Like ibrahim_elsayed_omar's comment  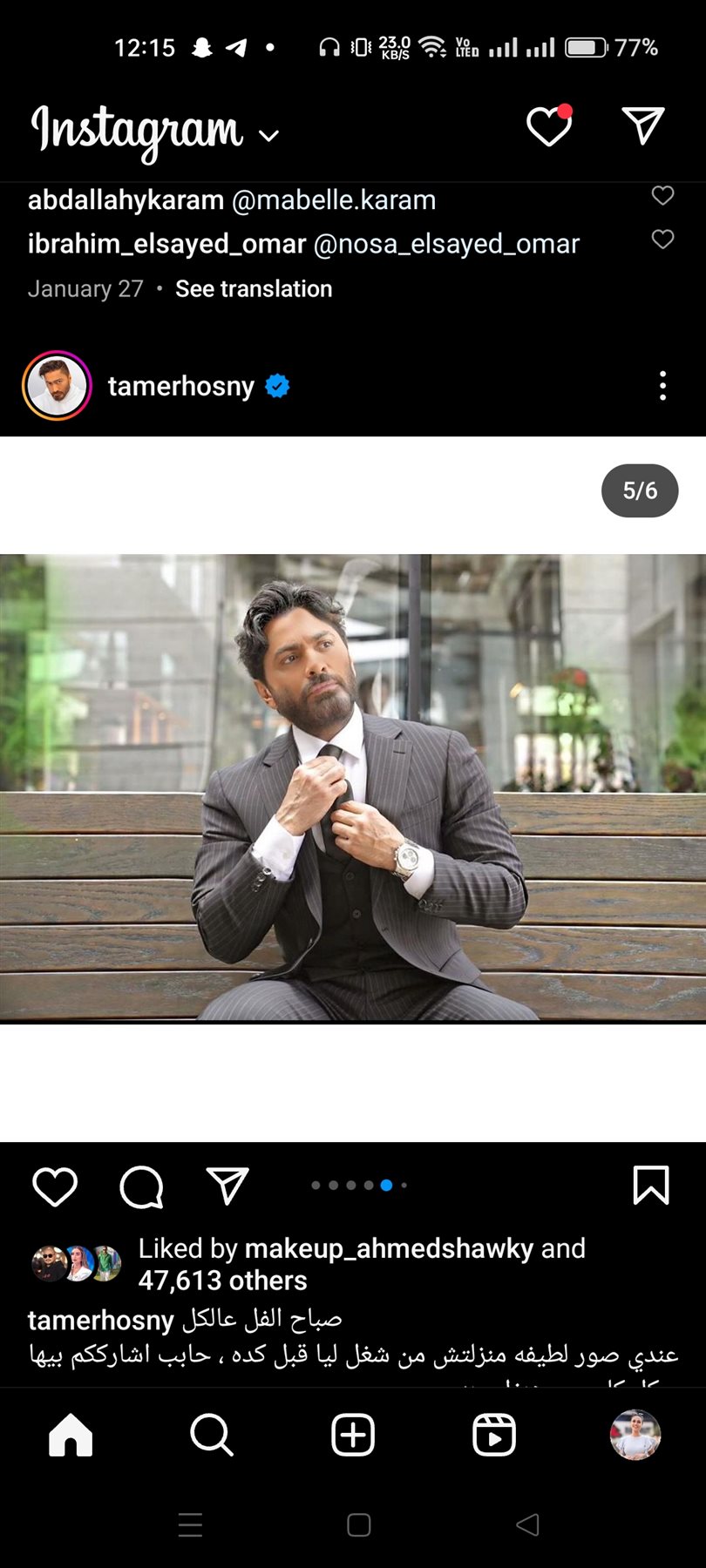662,240
